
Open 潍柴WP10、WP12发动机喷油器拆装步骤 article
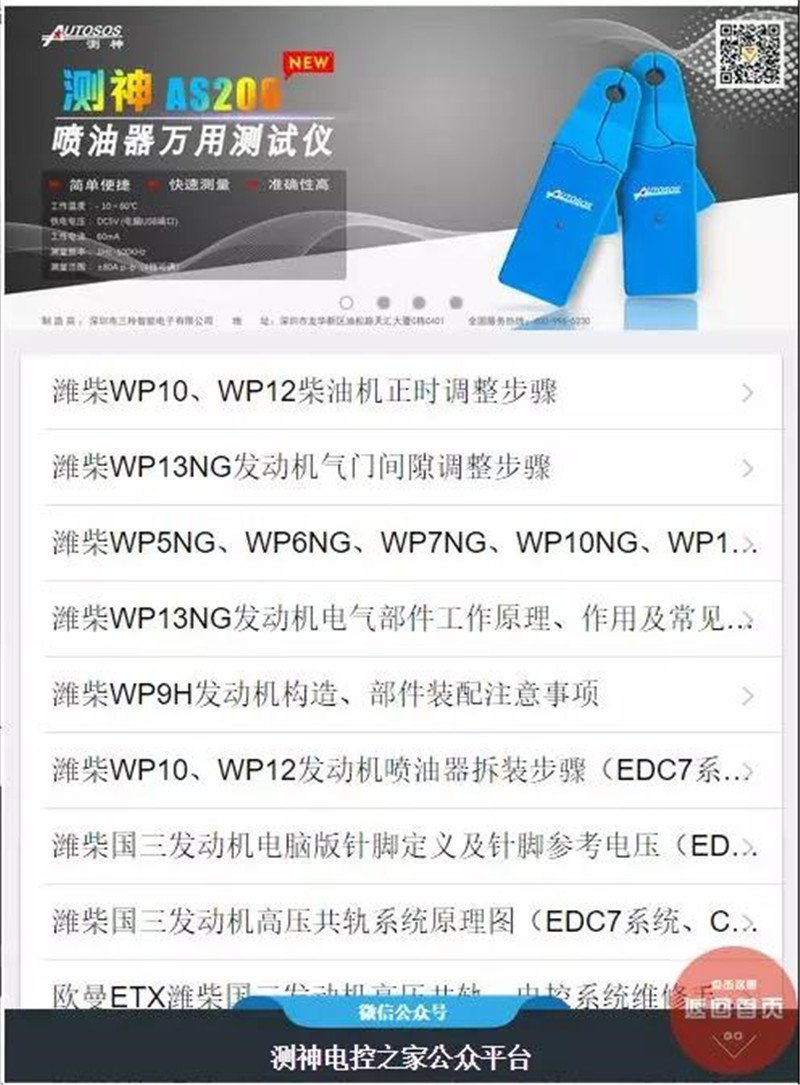point(400,771)
